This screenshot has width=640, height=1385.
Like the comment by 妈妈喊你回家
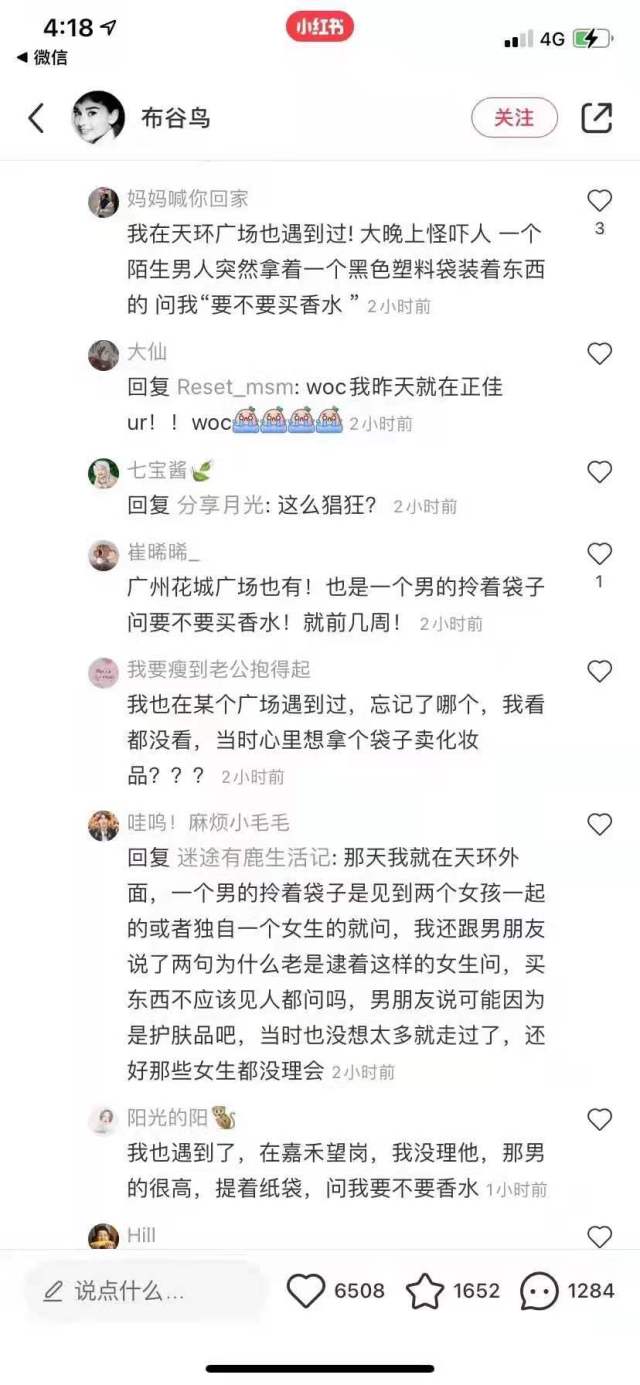[x=599, y=201]
